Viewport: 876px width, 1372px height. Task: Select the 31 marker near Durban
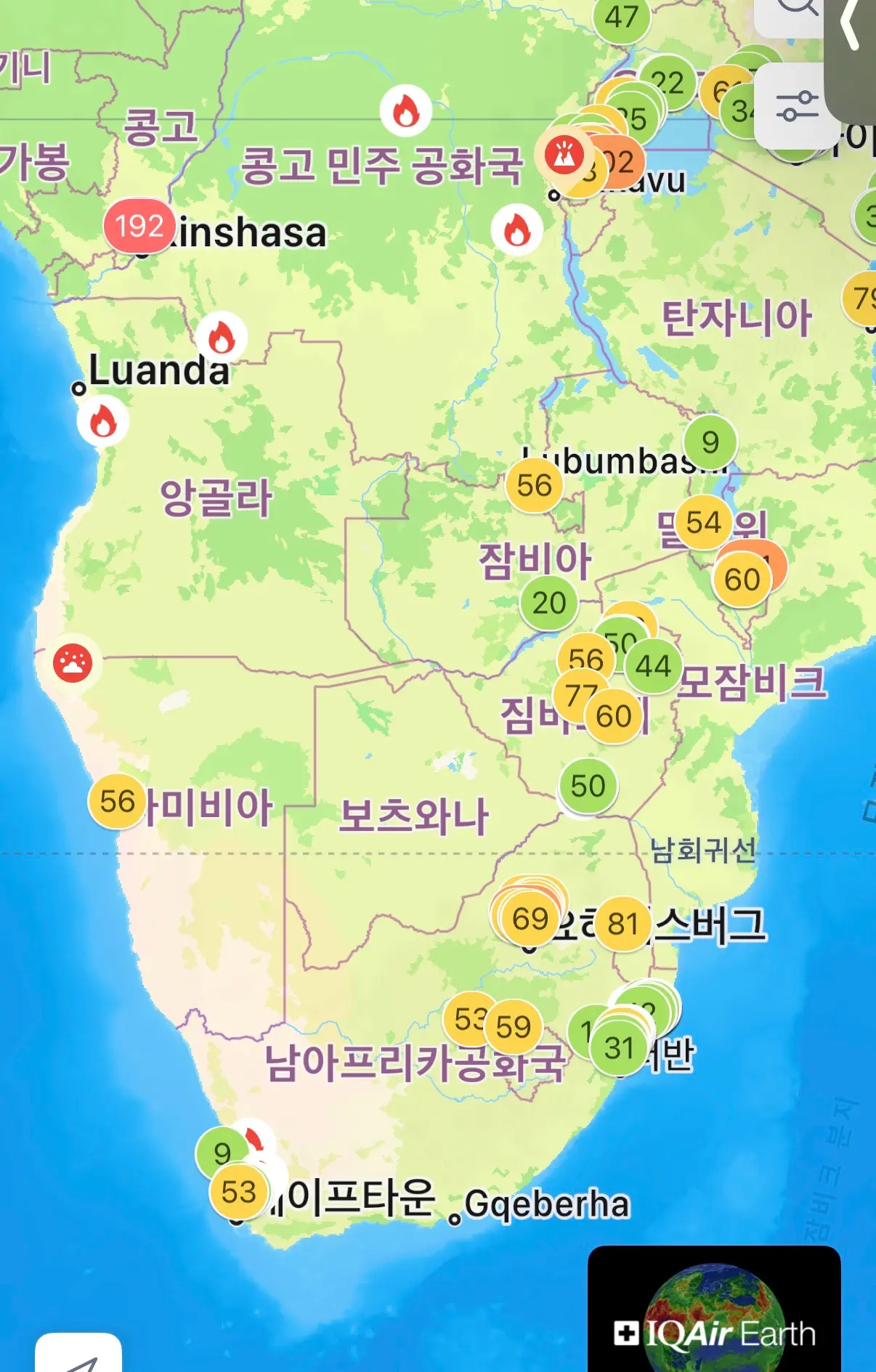(x=619, y=1048)
